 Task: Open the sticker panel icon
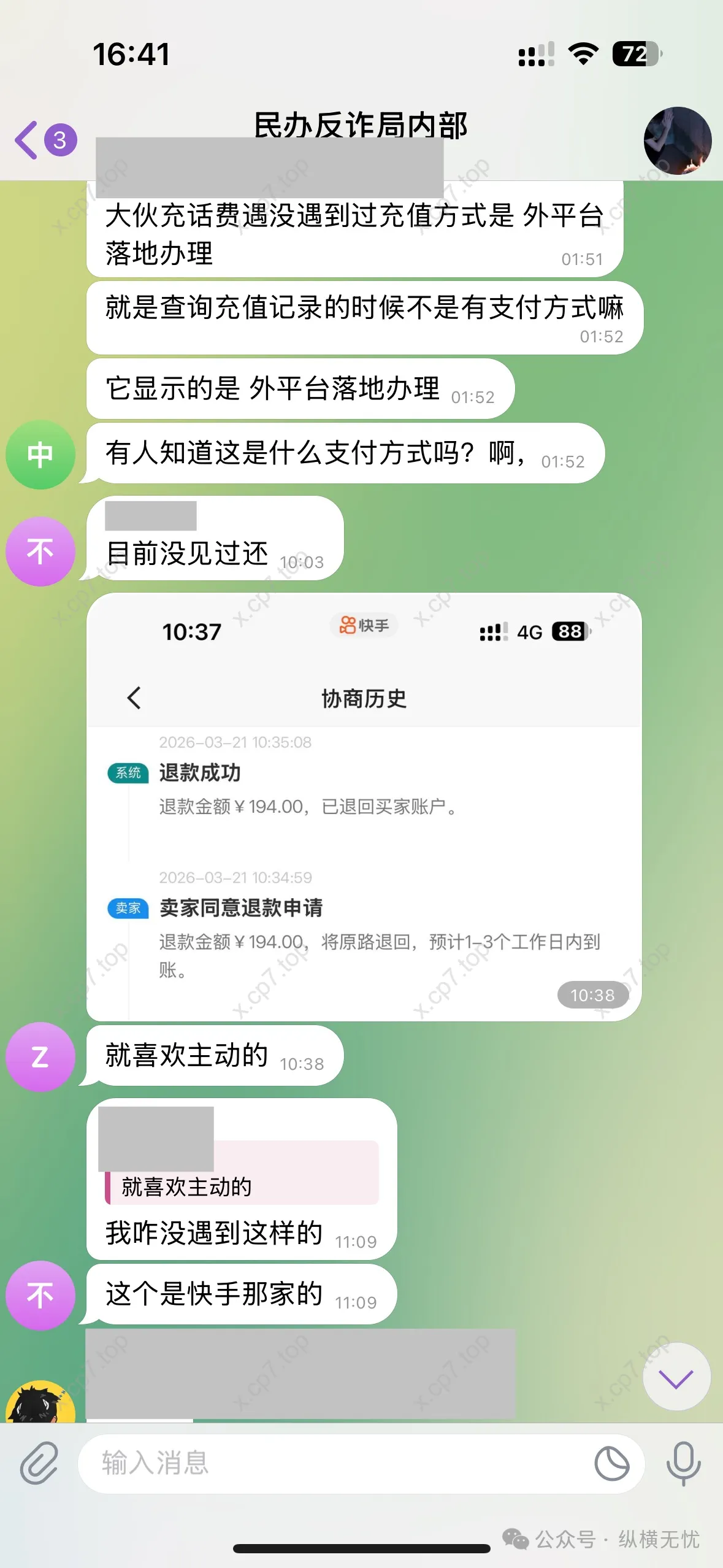[x=611, y=1463]
